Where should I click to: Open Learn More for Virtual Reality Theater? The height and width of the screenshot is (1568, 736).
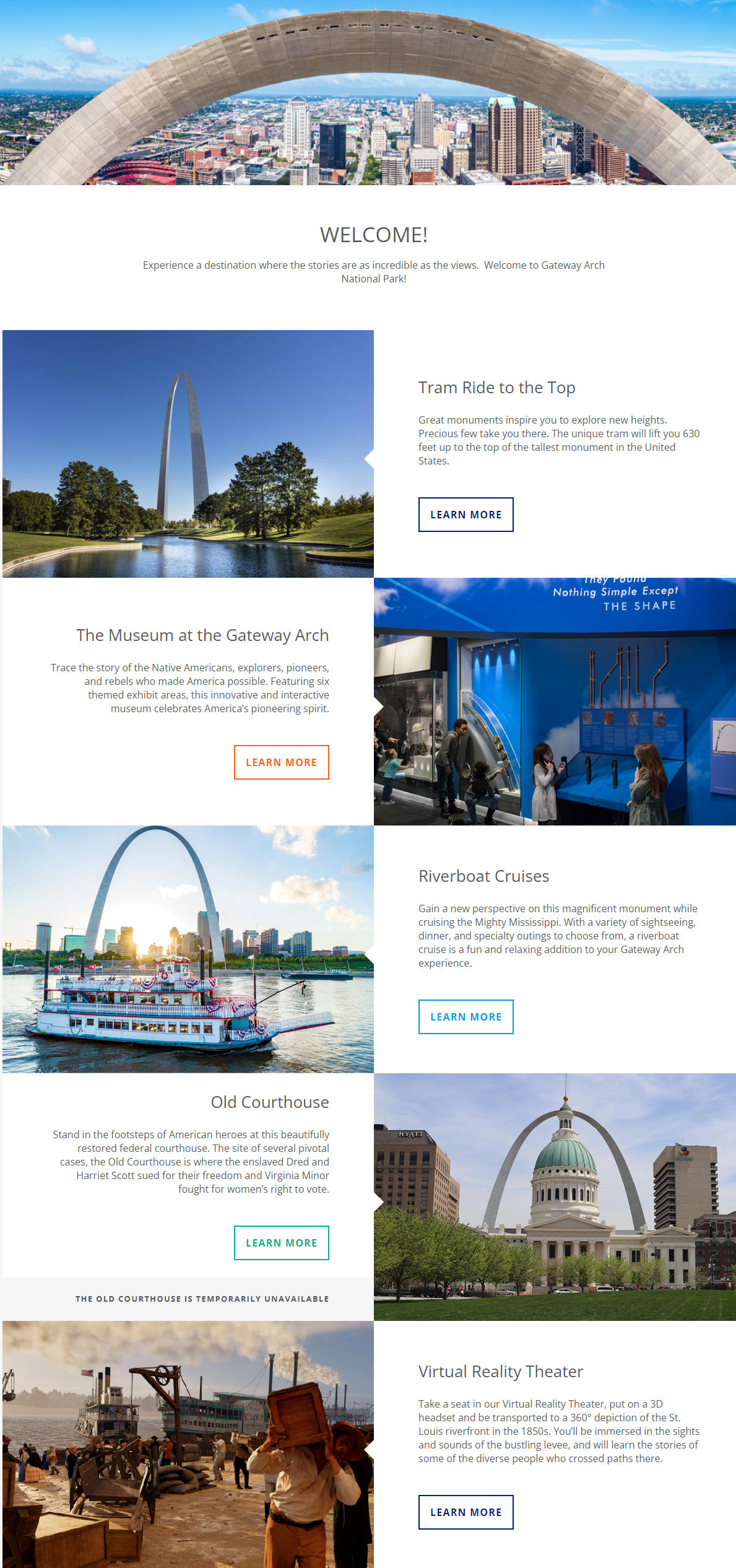[x=465, y=1512]
